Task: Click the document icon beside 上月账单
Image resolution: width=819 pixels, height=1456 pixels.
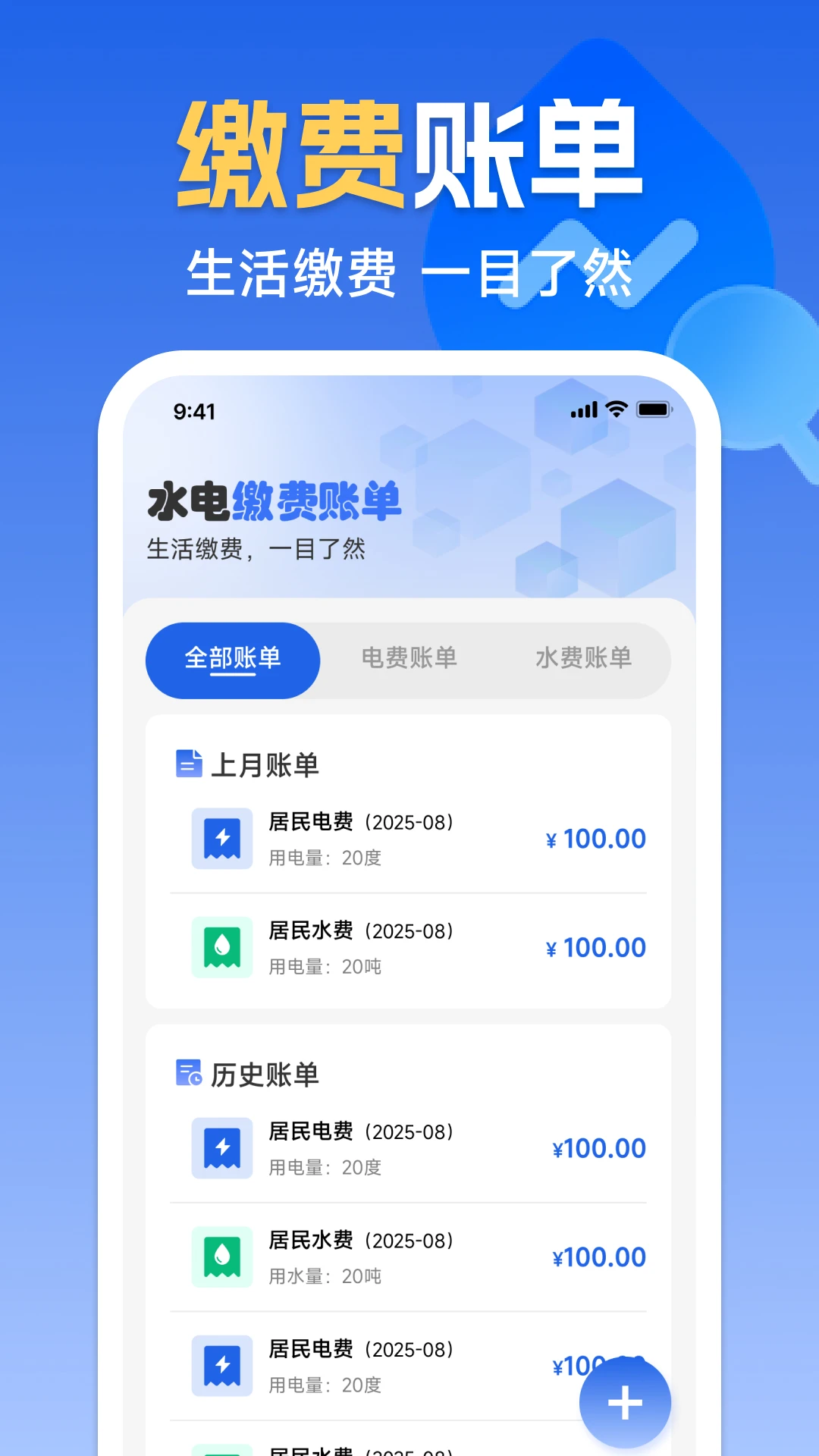Action: (x=187, y=764)
